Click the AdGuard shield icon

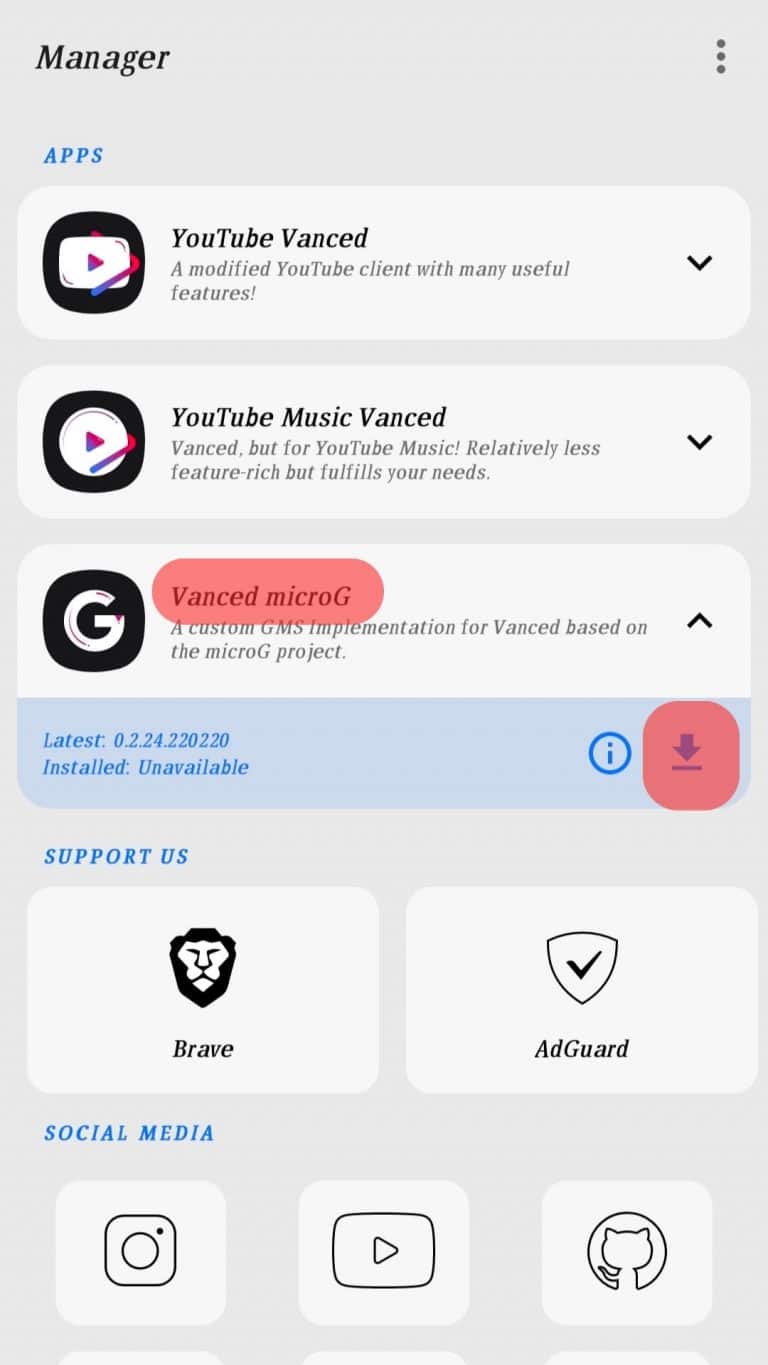(x=581, y=966)
